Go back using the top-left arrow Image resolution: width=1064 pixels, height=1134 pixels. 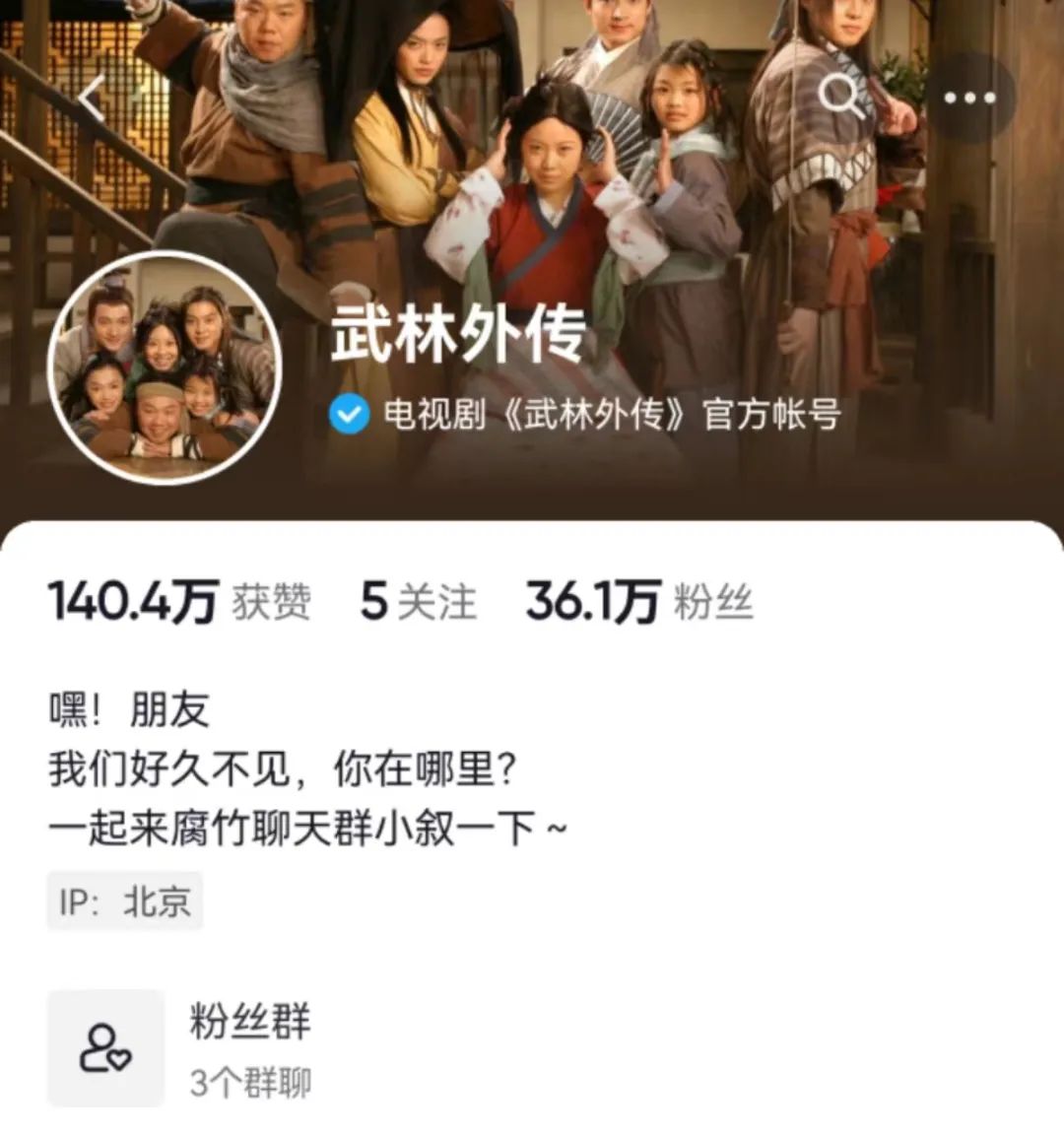coord(94,100)
